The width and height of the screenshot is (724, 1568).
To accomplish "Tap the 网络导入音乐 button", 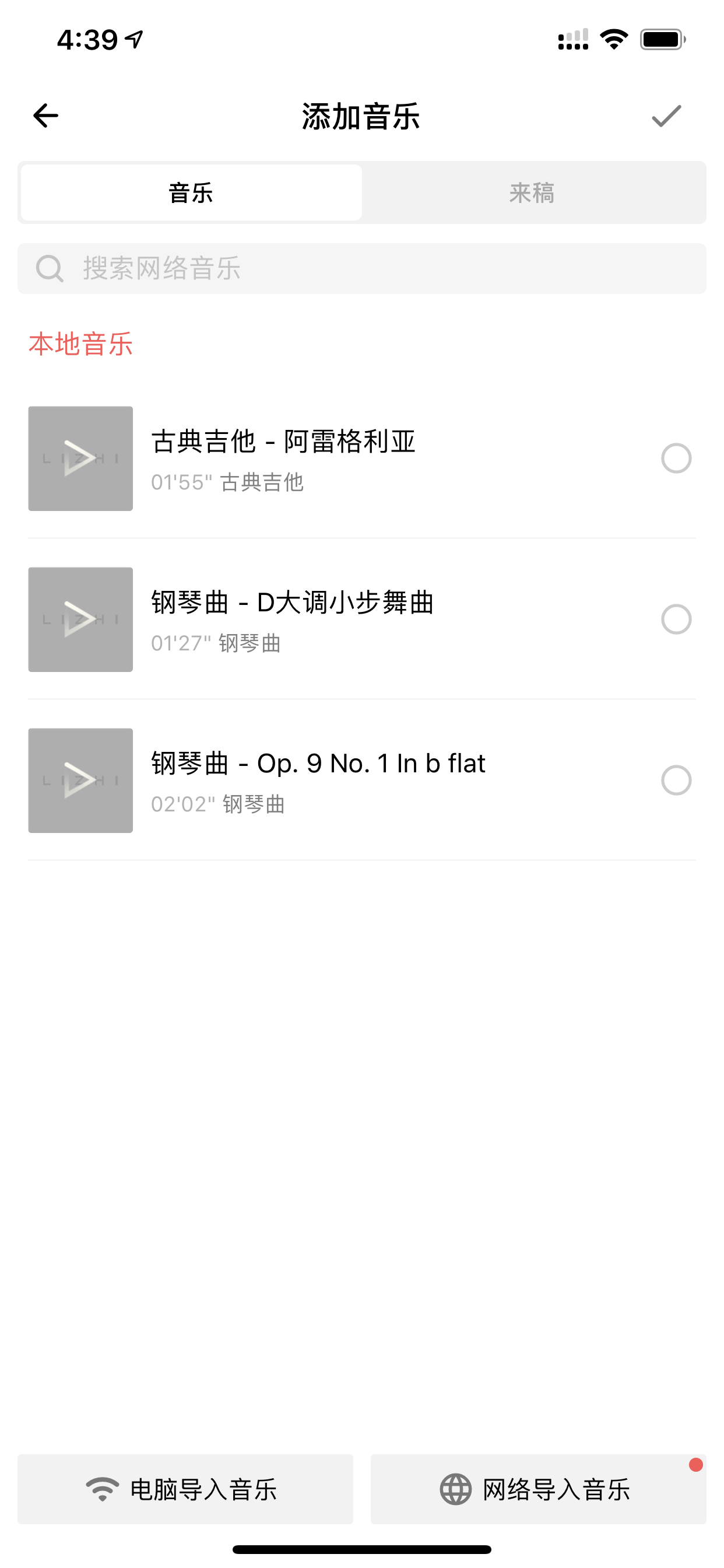I will [539, 1489].
